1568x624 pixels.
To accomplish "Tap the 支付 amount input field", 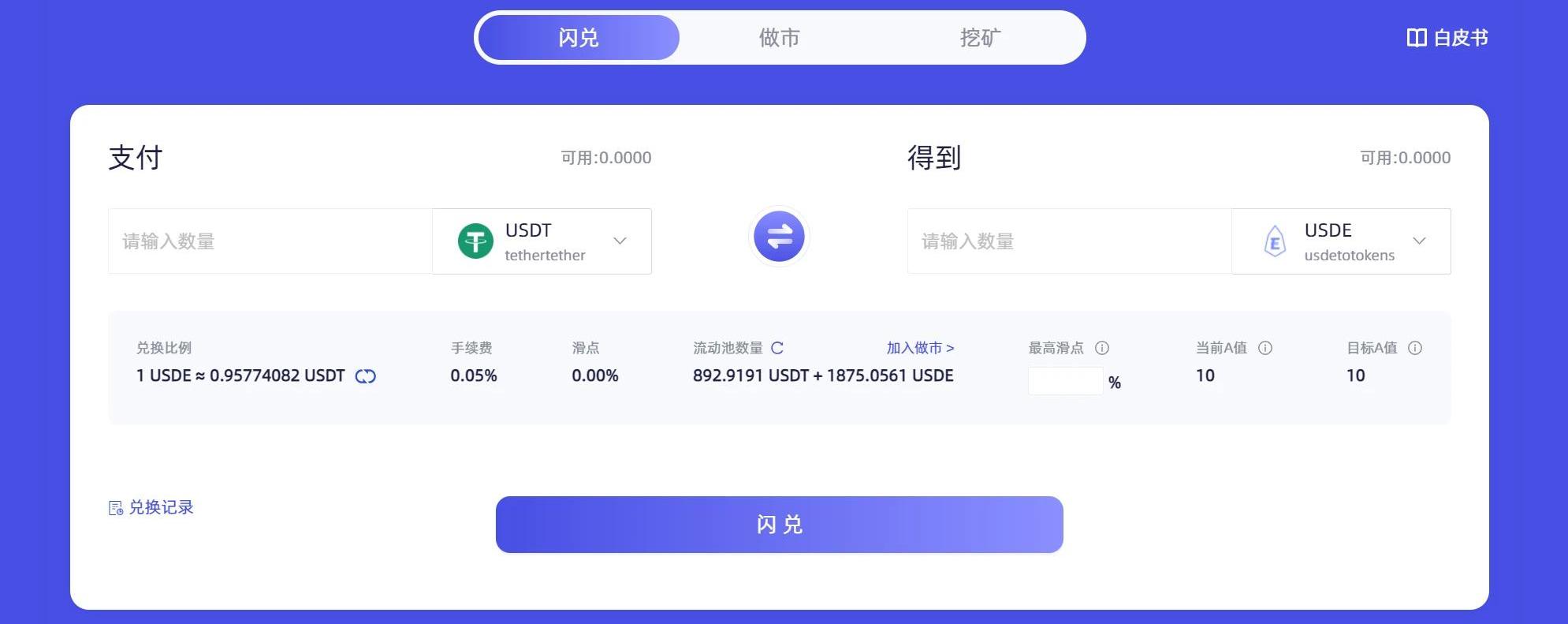I will [270, 241].
